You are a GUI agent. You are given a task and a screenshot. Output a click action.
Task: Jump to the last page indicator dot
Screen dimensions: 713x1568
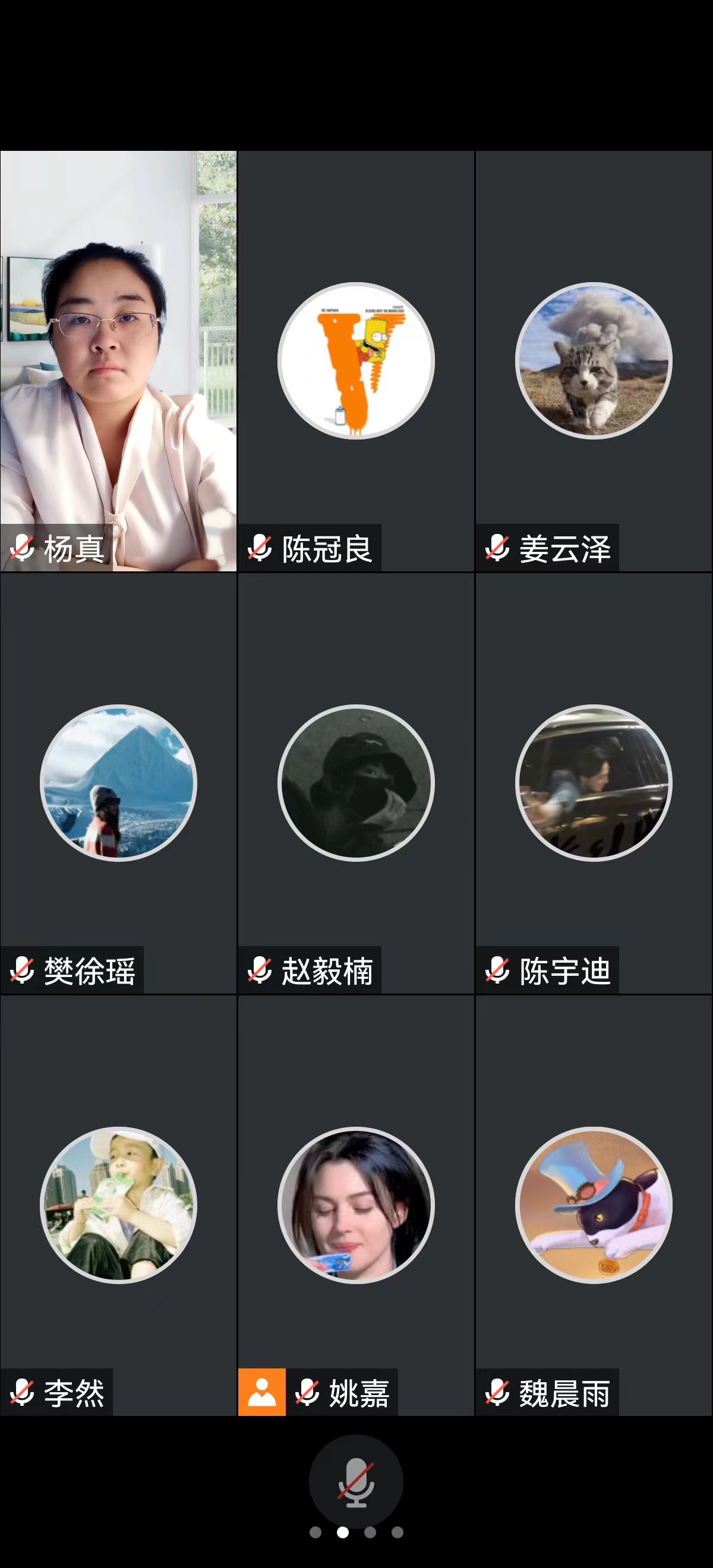coord(397,1533)
